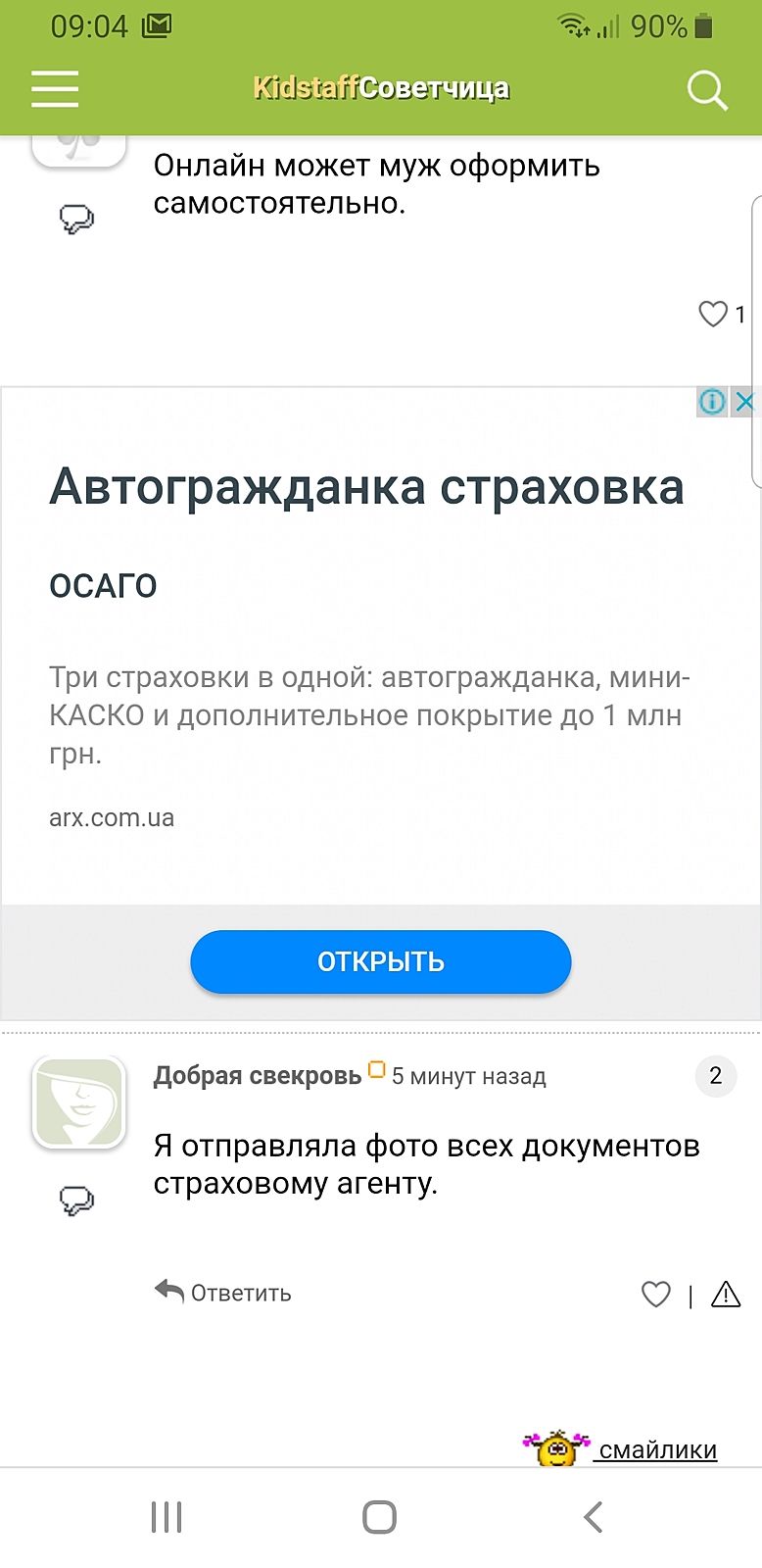Open recent apps from navigation bar

pyautogui.click(x=167, y=1517)
